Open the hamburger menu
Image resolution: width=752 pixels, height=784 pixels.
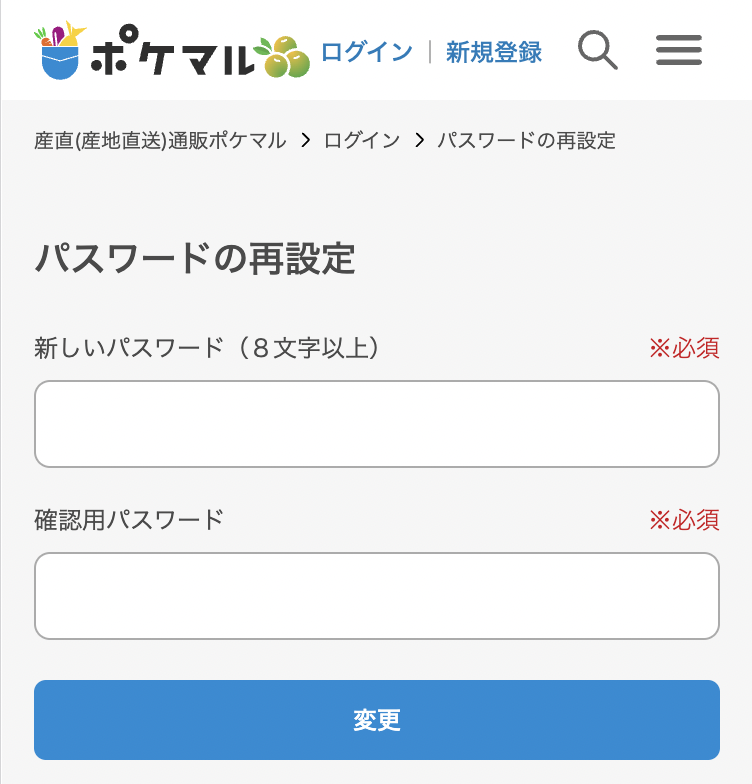coord(679,50)
